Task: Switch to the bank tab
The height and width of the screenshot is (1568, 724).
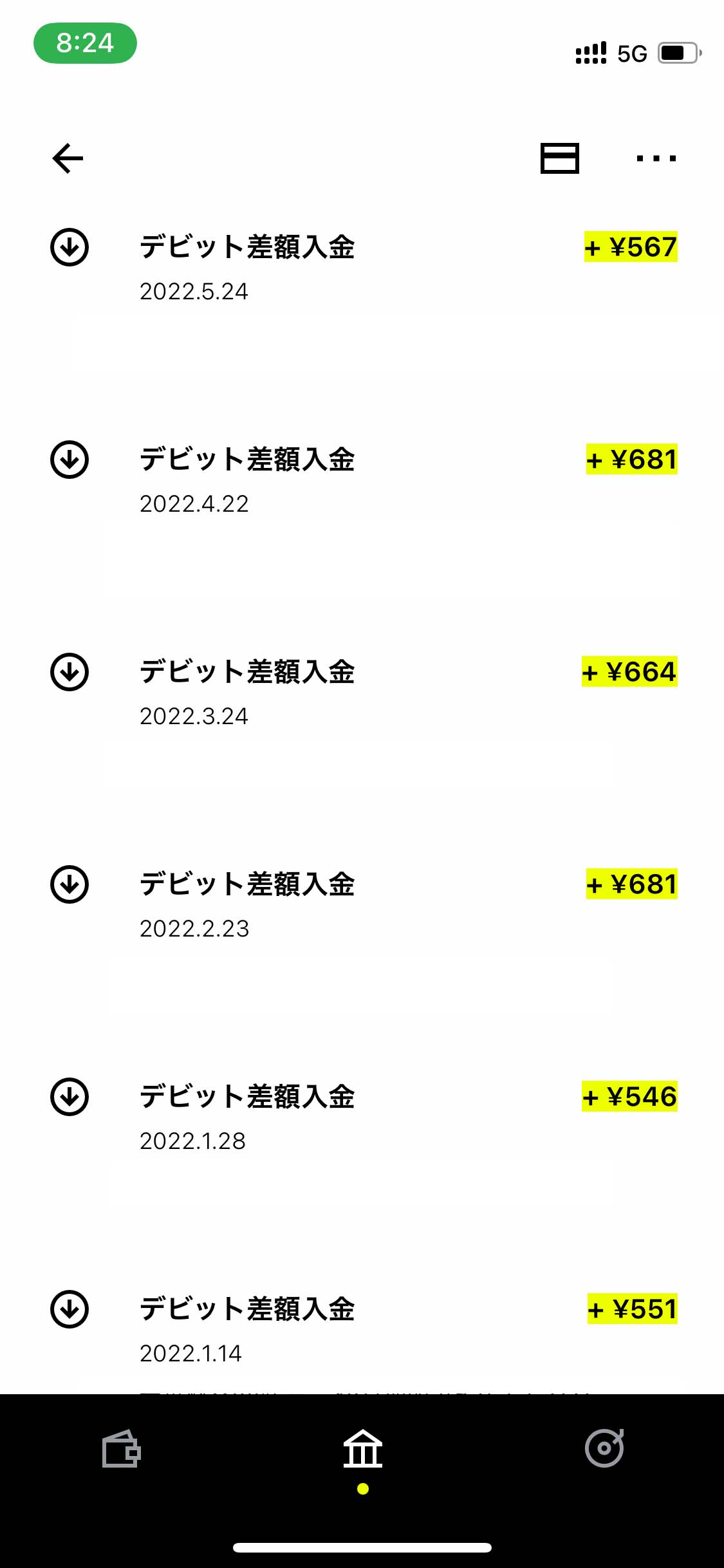Action: (x=363, y=1449)
